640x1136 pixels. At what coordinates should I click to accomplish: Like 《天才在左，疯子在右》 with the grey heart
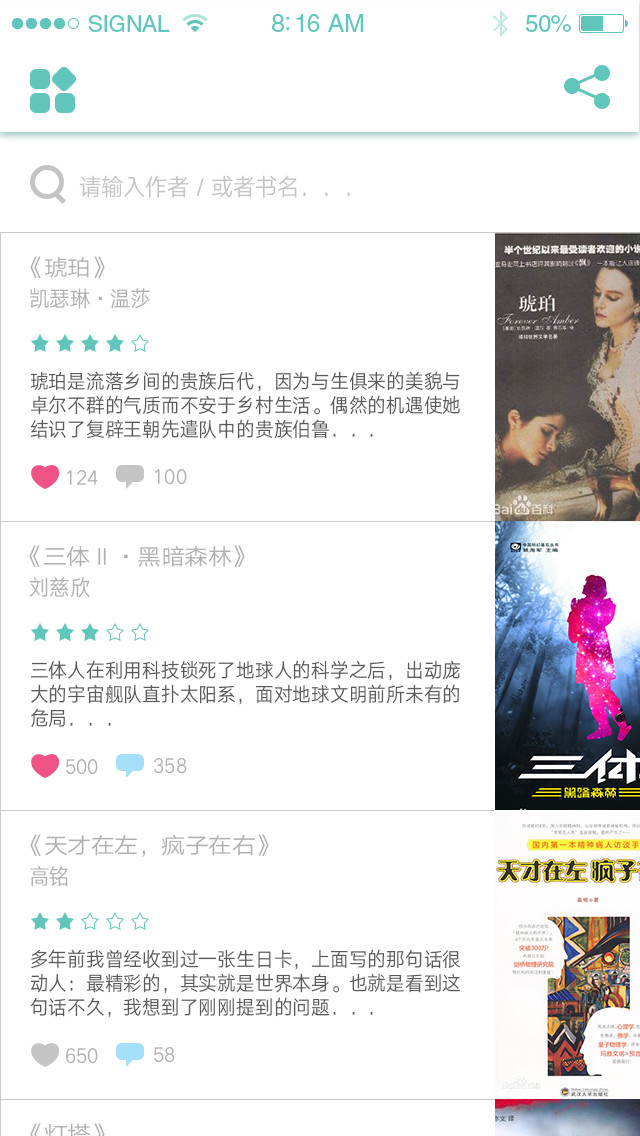click(45, 1055)
